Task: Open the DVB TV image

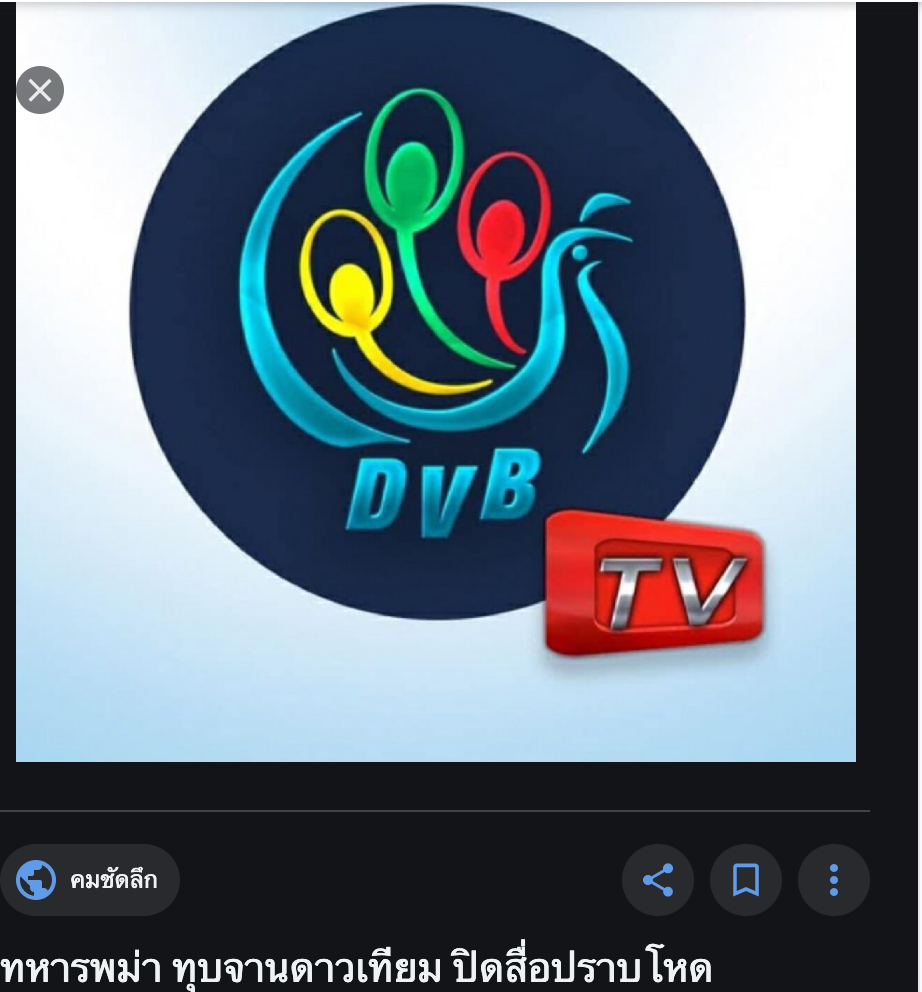Action: click(436, 380)
